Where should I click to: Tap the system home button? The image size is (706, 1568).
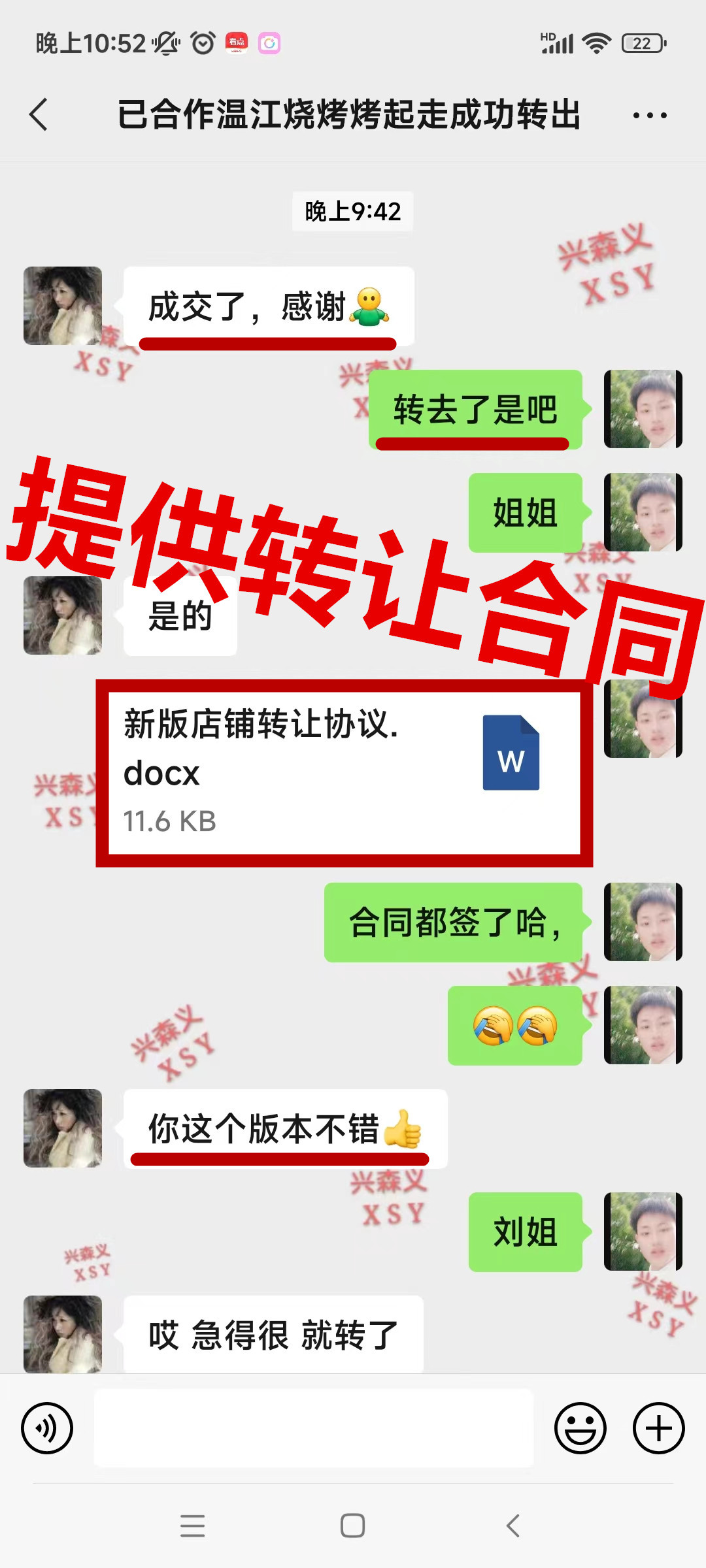[352, 1526]
